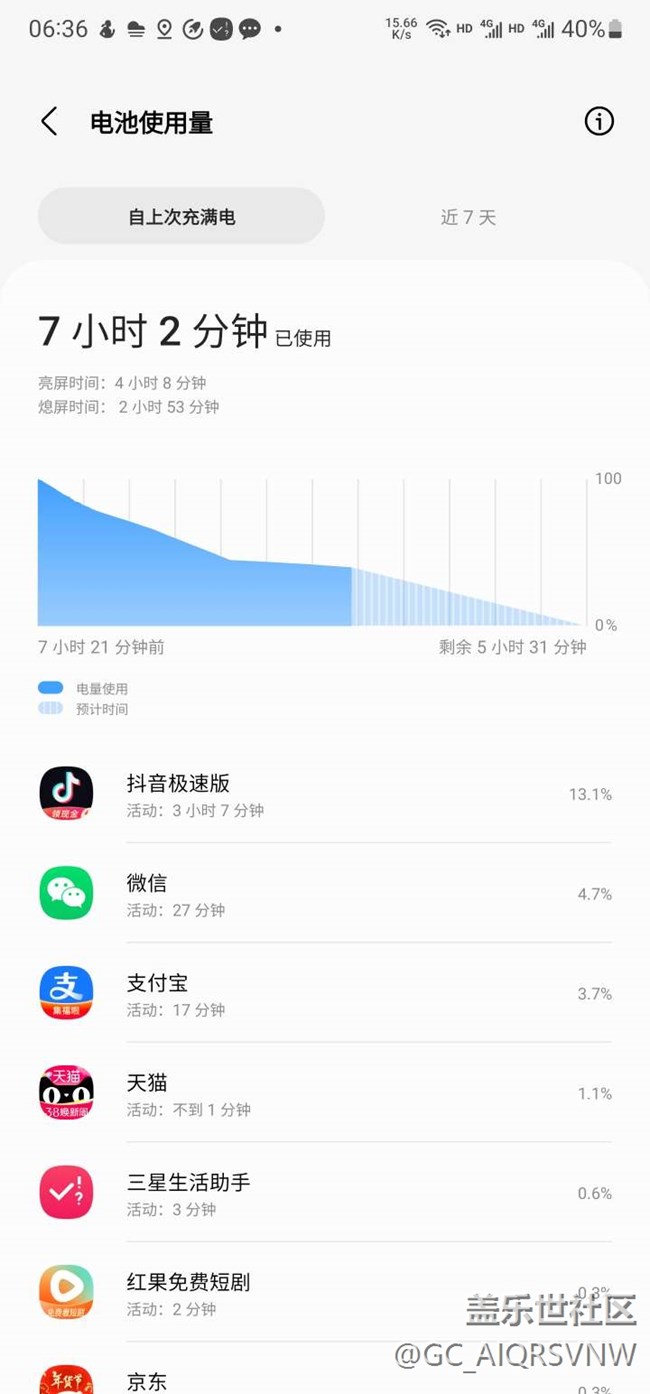Tap the 天猫 usage entry
The height and width of the screenshot is (1394, 650).
pos(325,1094)
